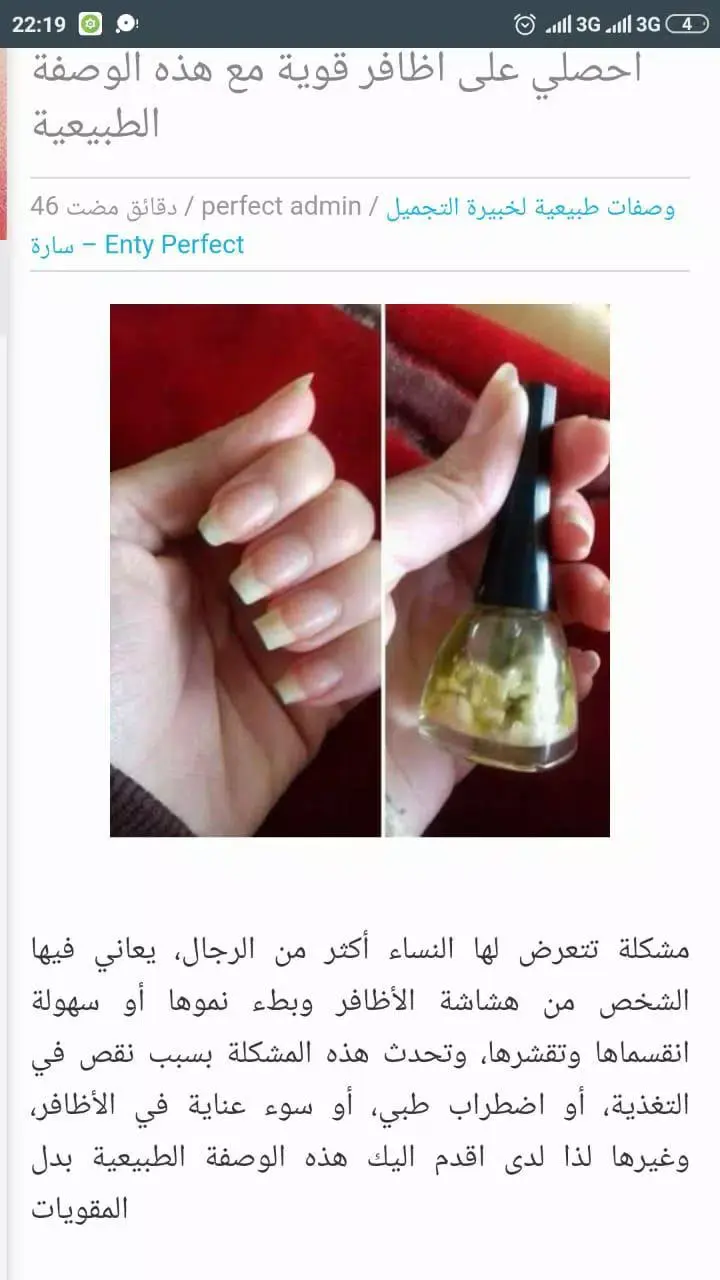The image size is (720, 1280).
Task: Tap the white margin beside the article image
Action: (55, 570)
